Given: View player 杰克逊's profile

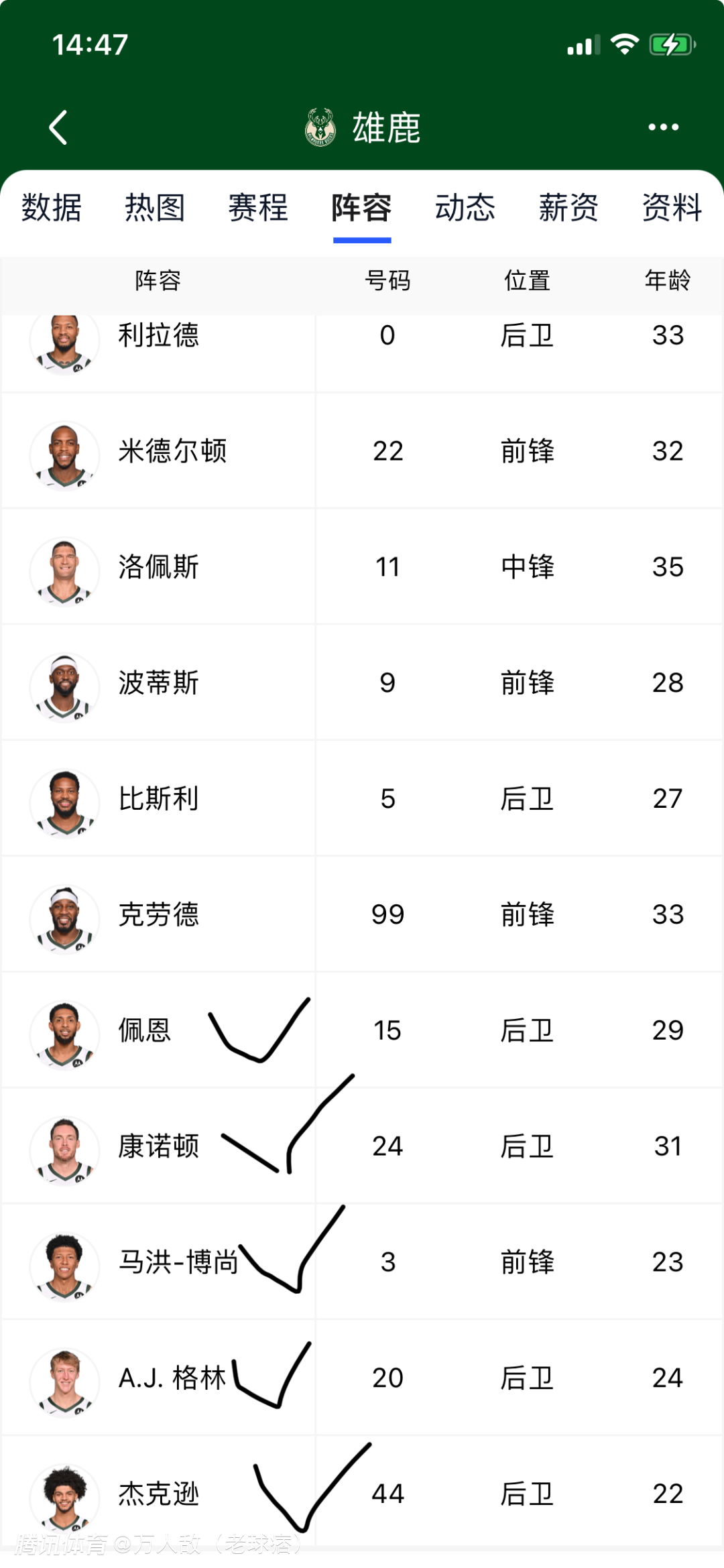Looking at the screenshot, I should (159, 1495).
